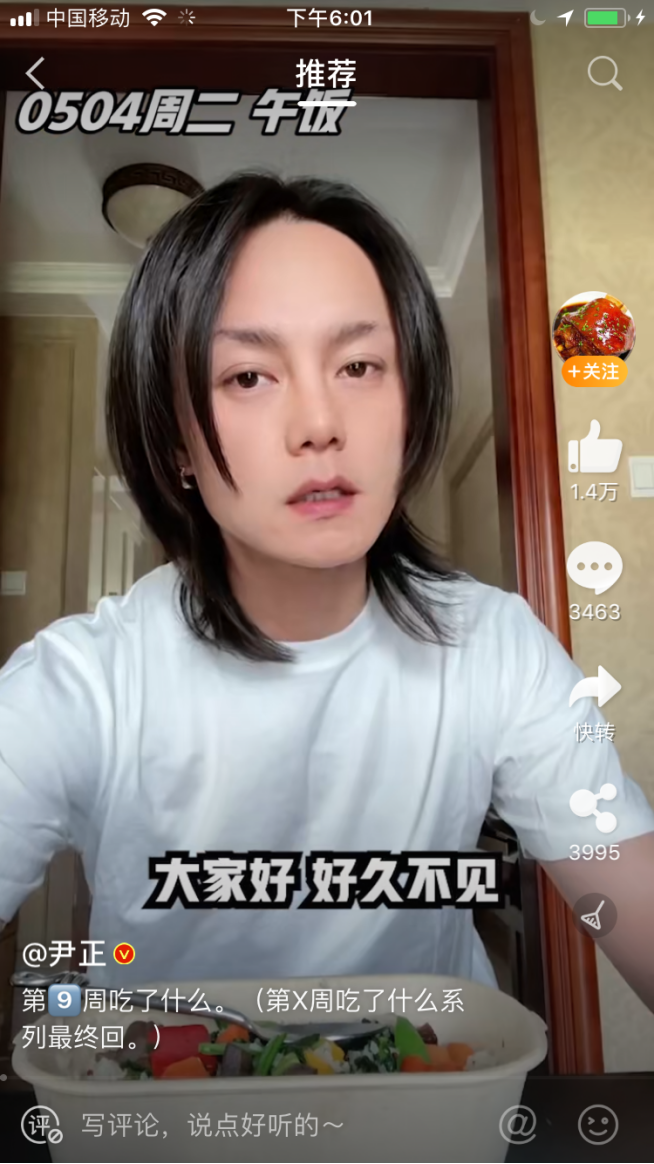Mention someone with the @ icon
654x1164 pixels.
point(518,1125)
